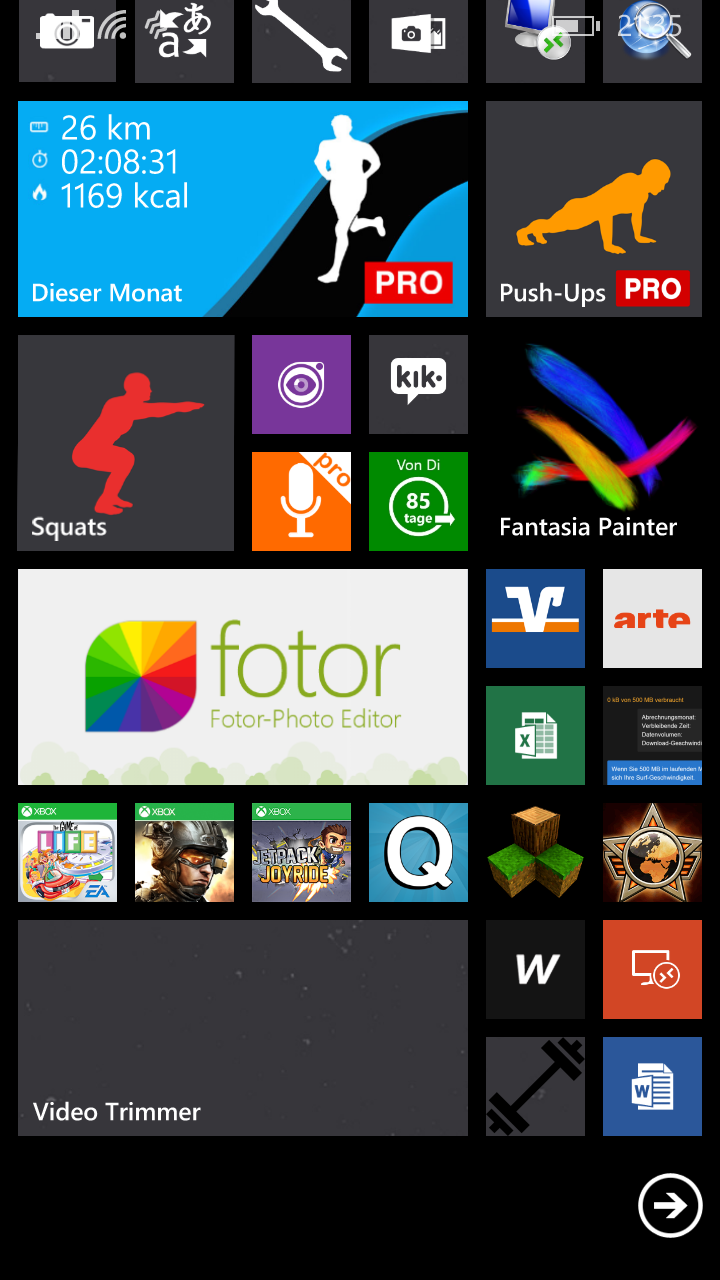The image size is (720, 1280).
Task: Launch the Excel tile
Action: coord(535,735)
